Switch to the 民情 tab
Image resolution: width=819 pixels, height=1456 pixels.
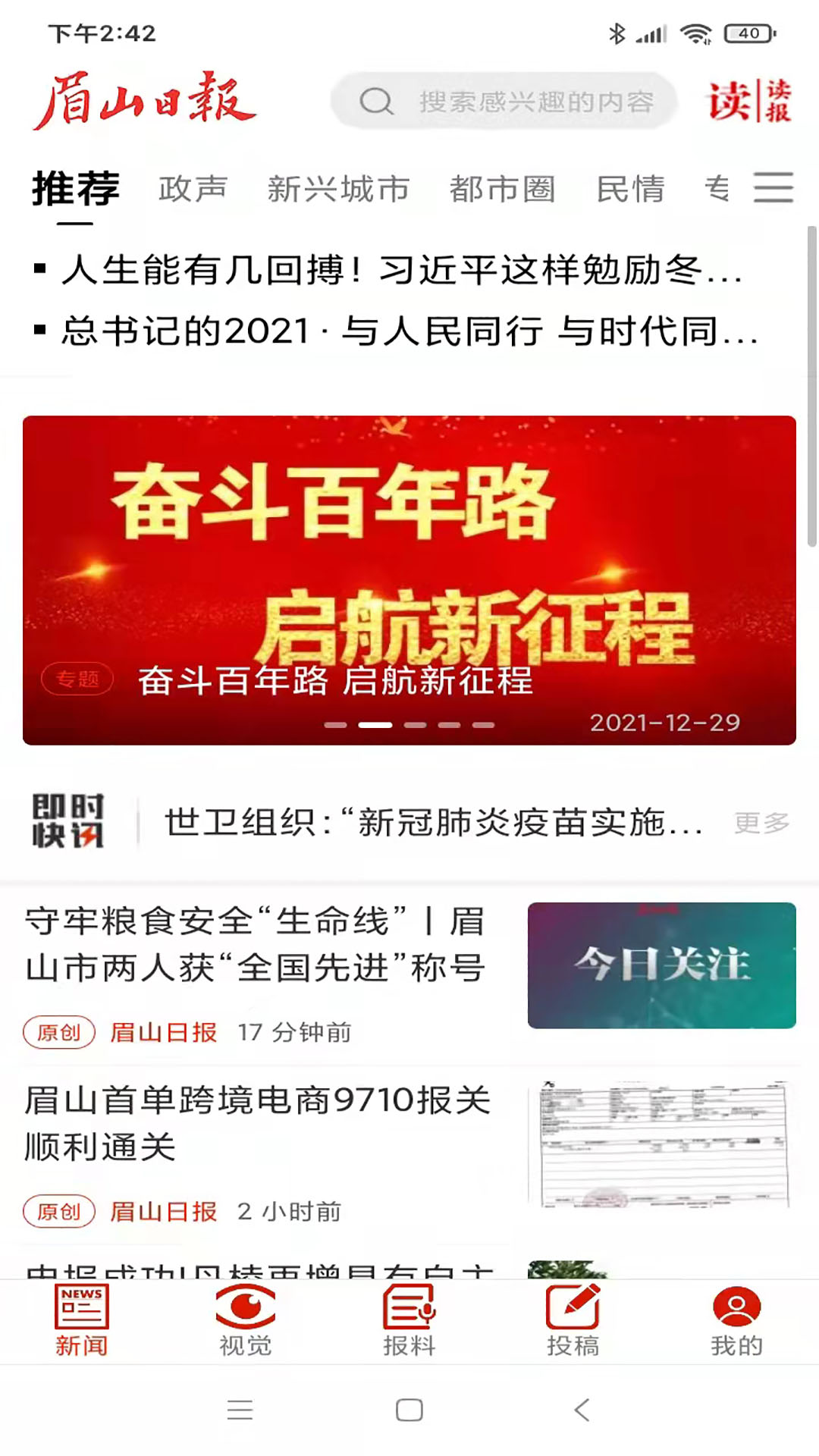(630, 188)
